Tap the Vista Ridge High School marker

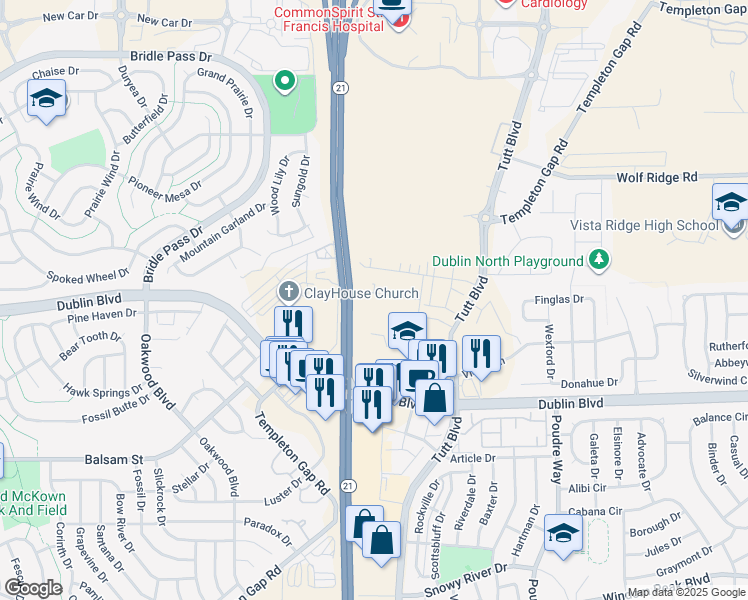click(730, 203)
